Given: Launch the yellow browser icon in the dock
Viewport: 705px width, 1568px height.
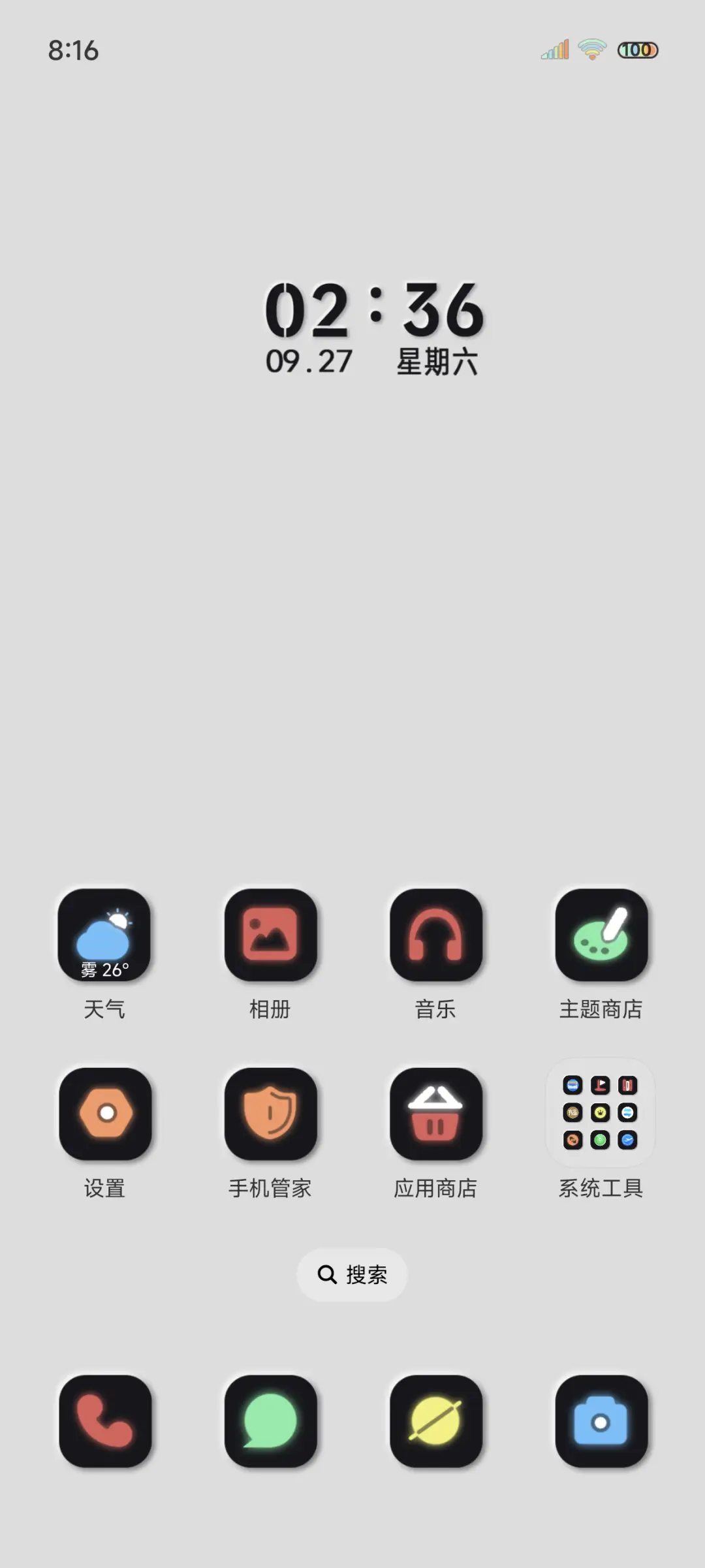Looking at the screenshot, I should (x=436, y=1423).
